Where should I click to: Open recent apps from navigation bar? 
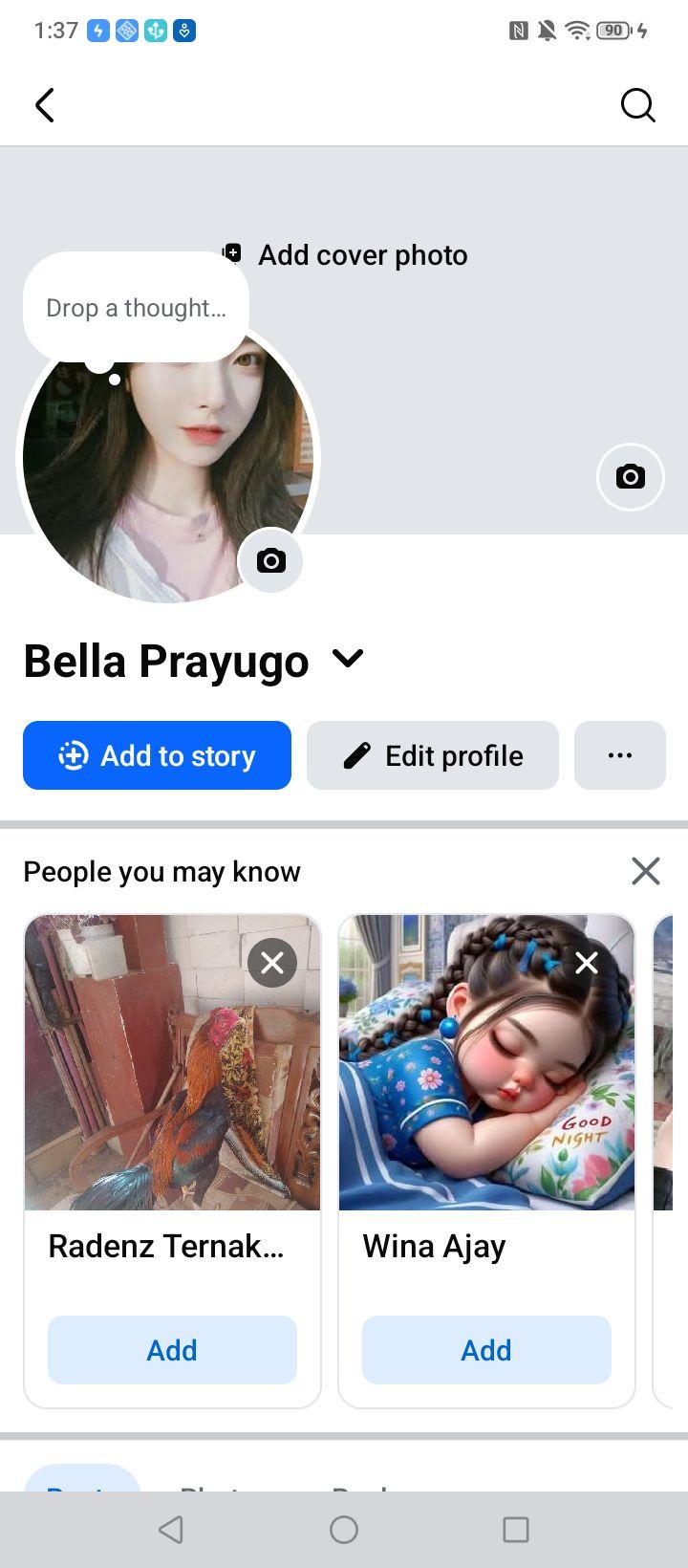tap(516, 1530)
